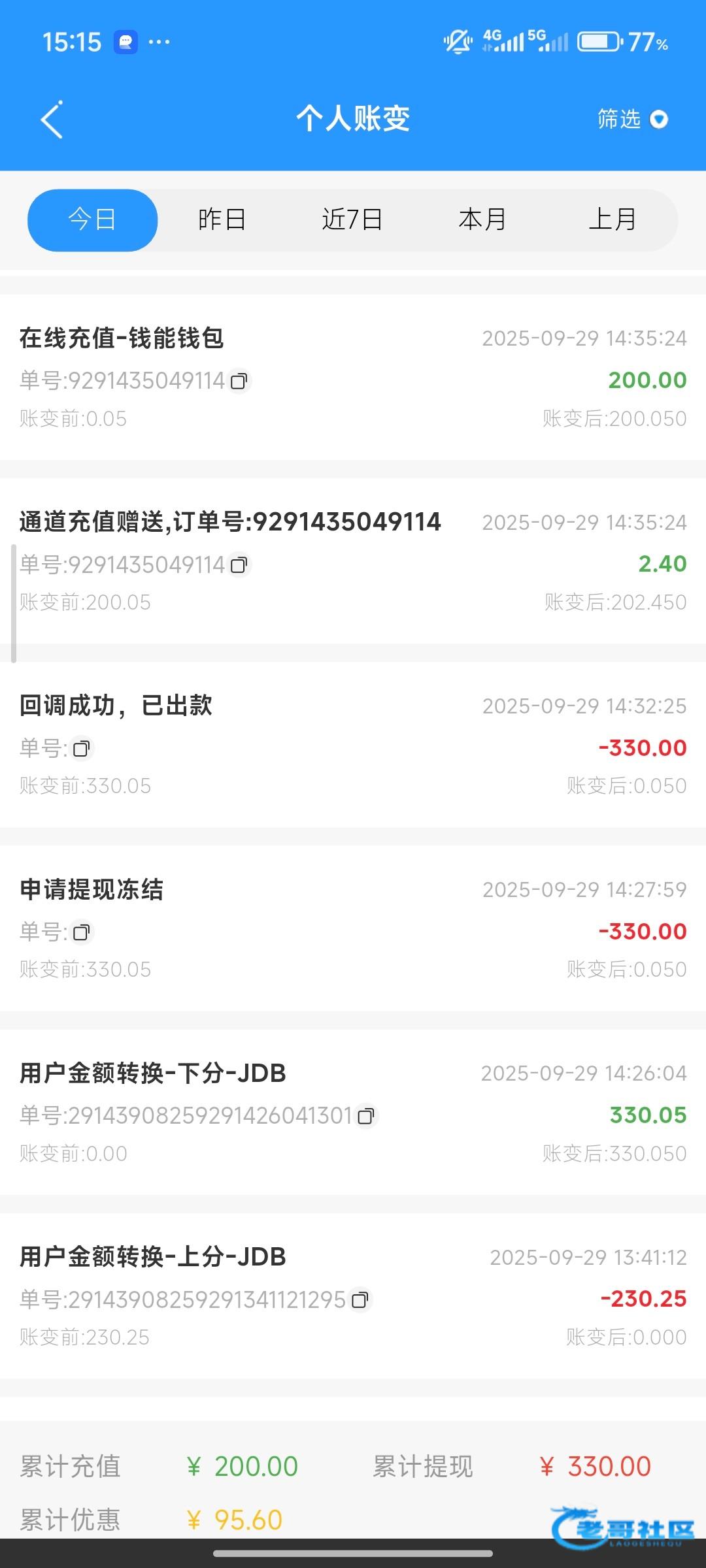Select the 今日 tab
The width and height of the screenshot is (706, 1568).
click(x=92, y=220)
